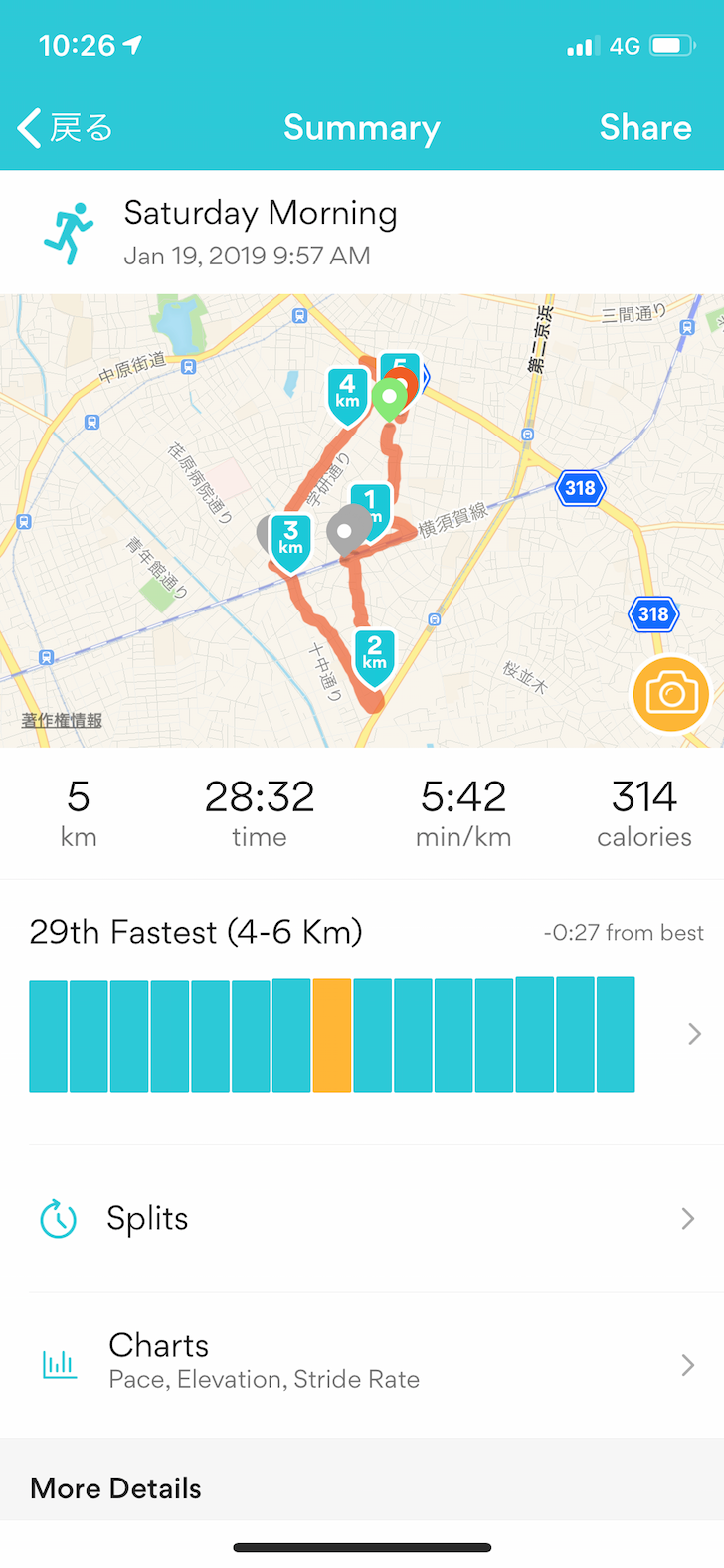Open the run route map
The height and width of the screenshot is (1568, 724).
click(362, 520)
